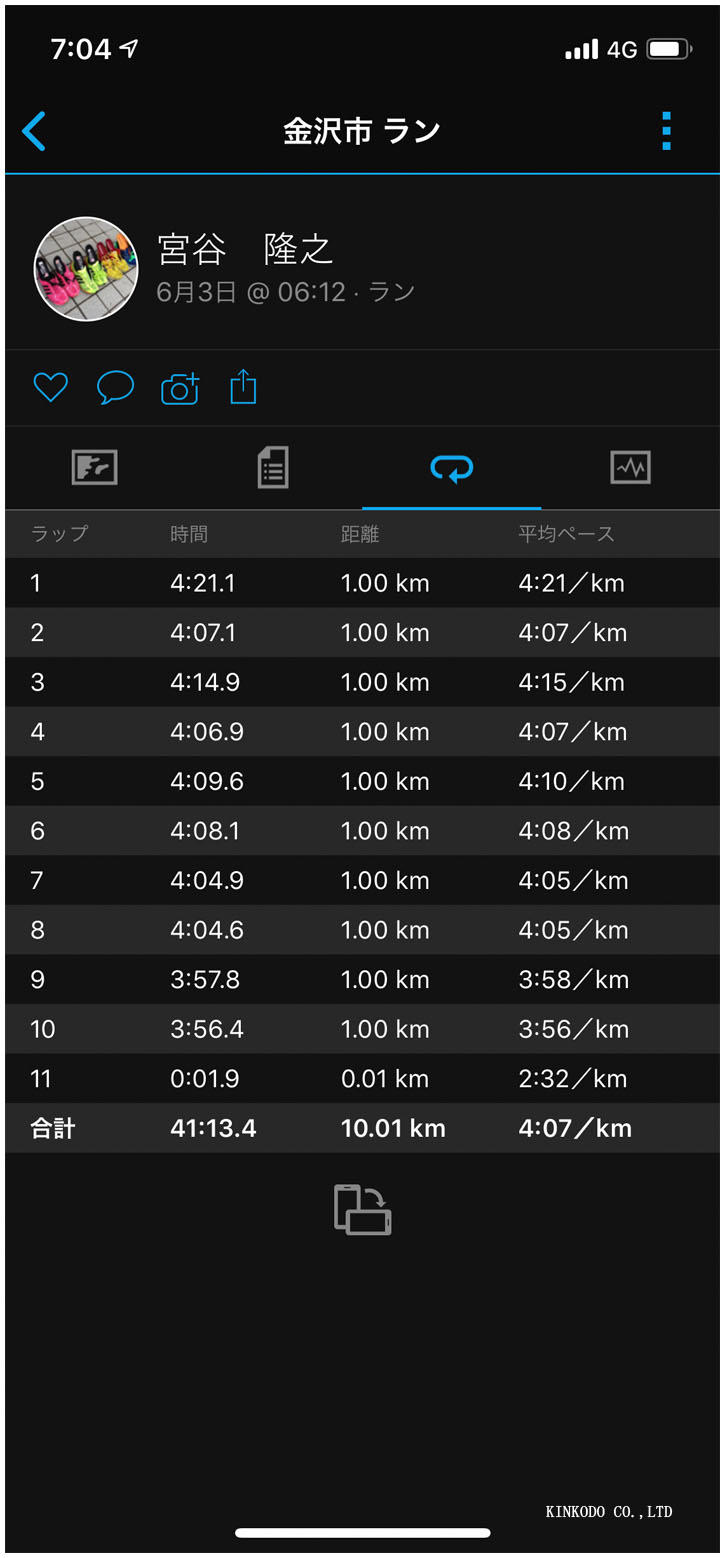This screenshot has height=1558, width=725.
Task: Tap the rotate device icon below laps
Action: coord(362,1209)
